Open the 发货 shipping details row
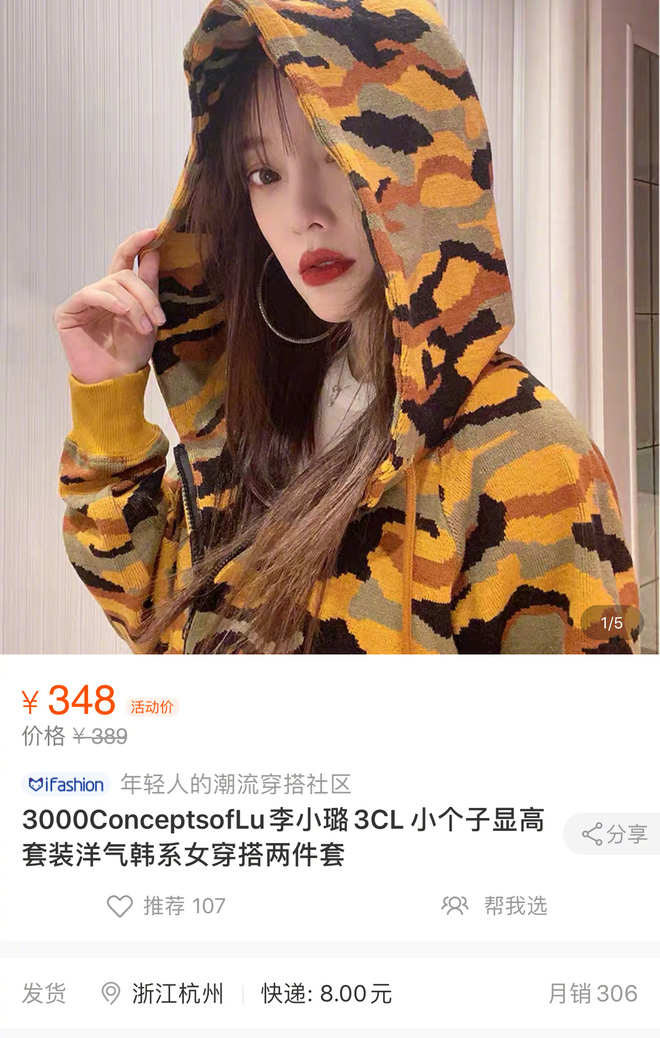The height and width of the screenshot is (1038, 660). tap(330, 993)
